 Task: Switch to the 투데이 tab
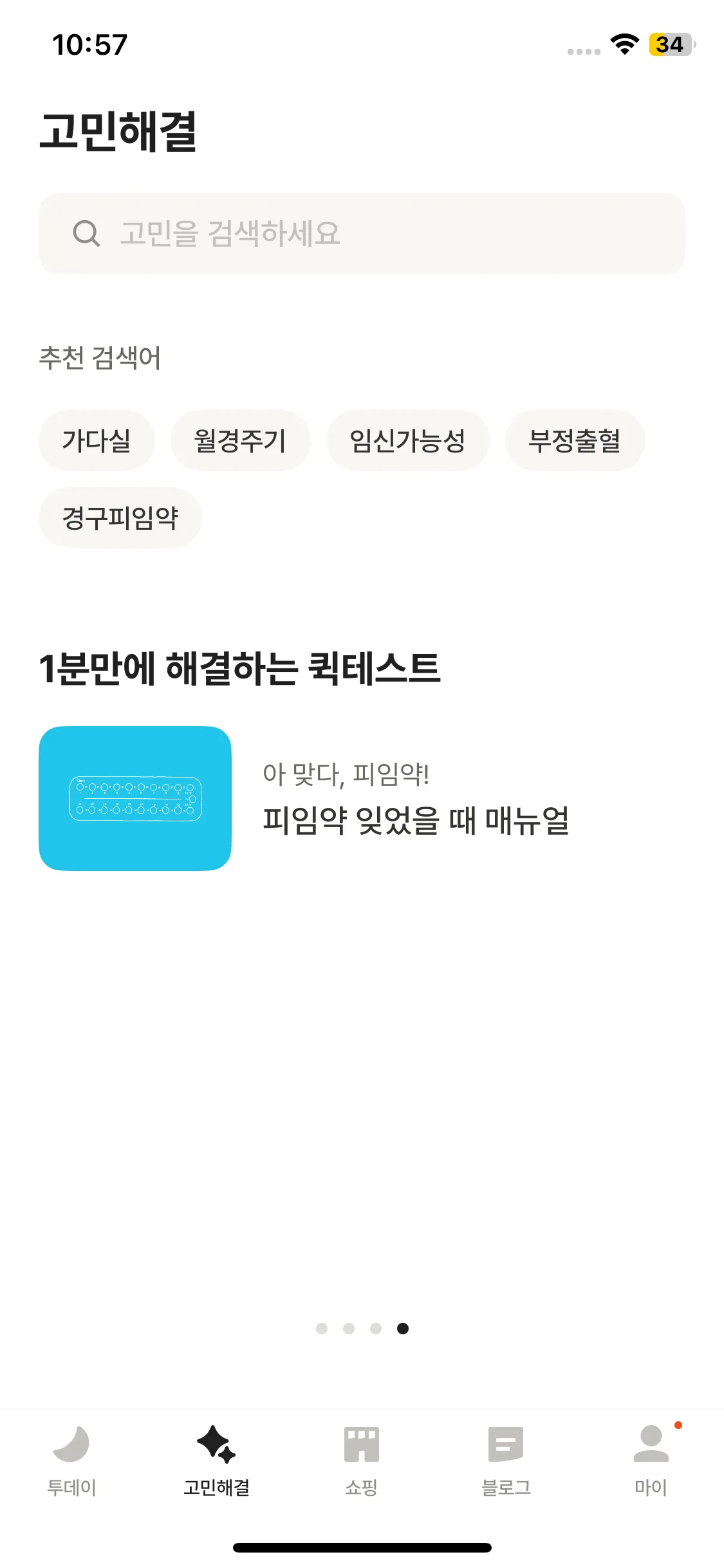72,1461
